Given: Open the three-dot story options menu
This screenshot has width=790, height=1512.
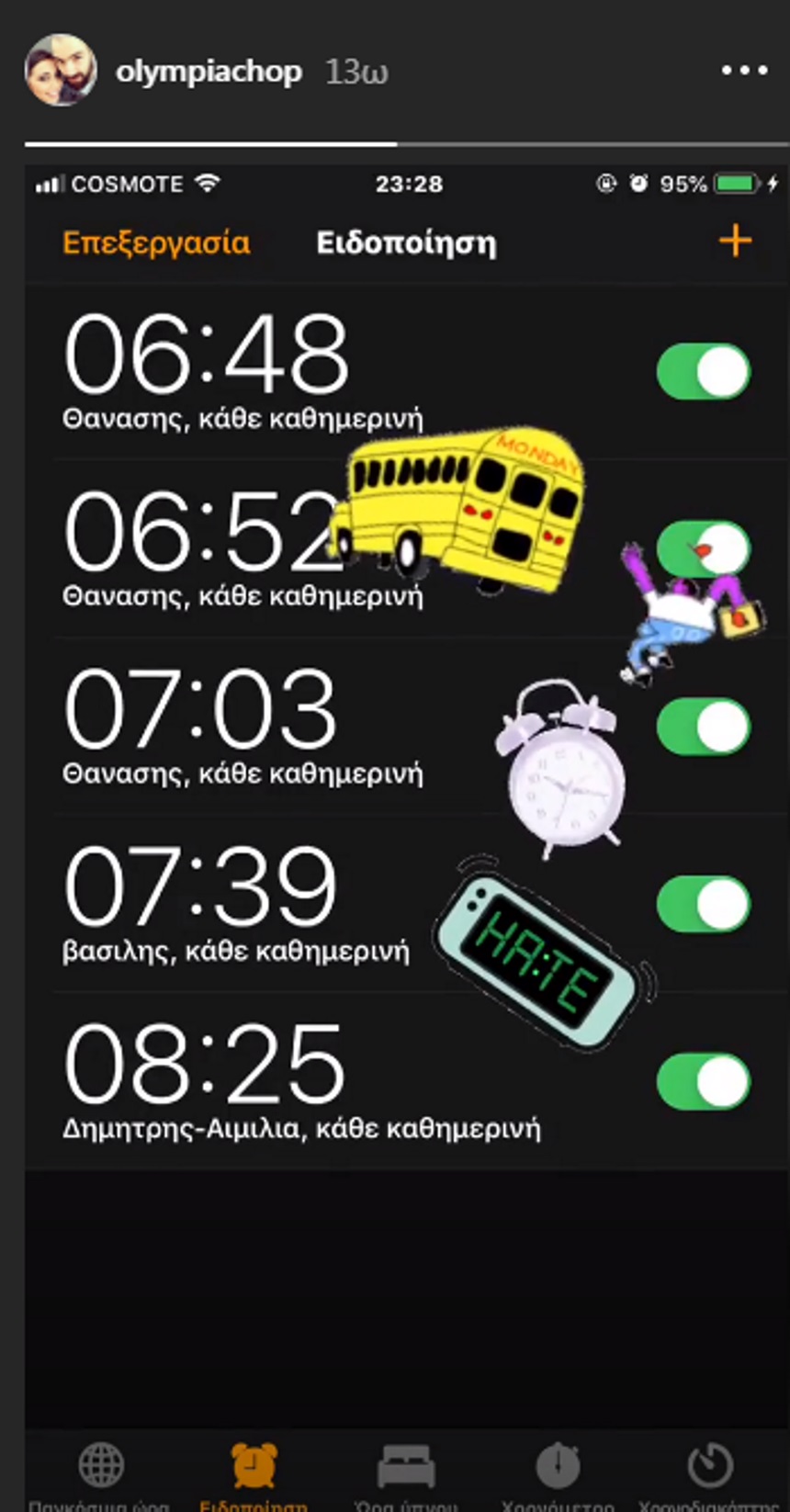Looking at the screenshot, I should [744, 71].
